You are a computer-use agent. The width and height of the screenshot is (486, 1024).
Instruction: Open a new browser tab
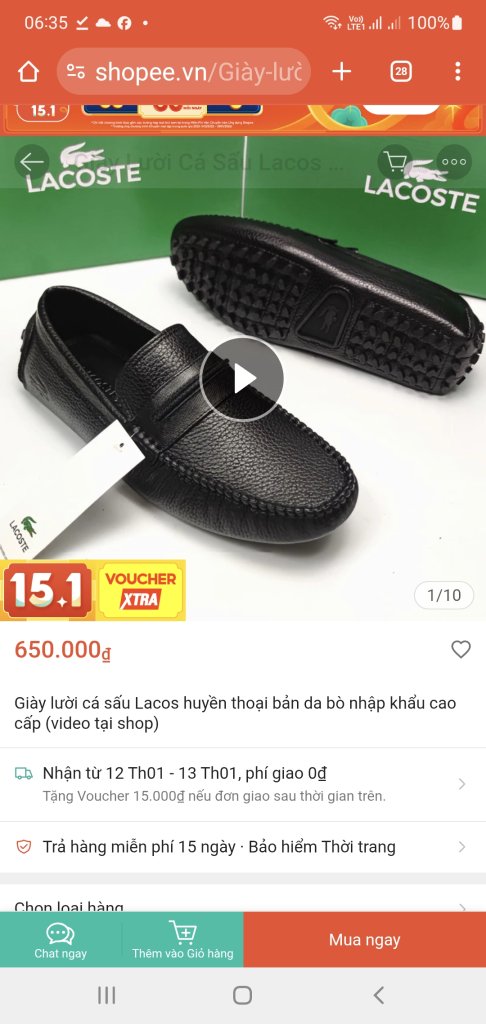coord(342,72)
